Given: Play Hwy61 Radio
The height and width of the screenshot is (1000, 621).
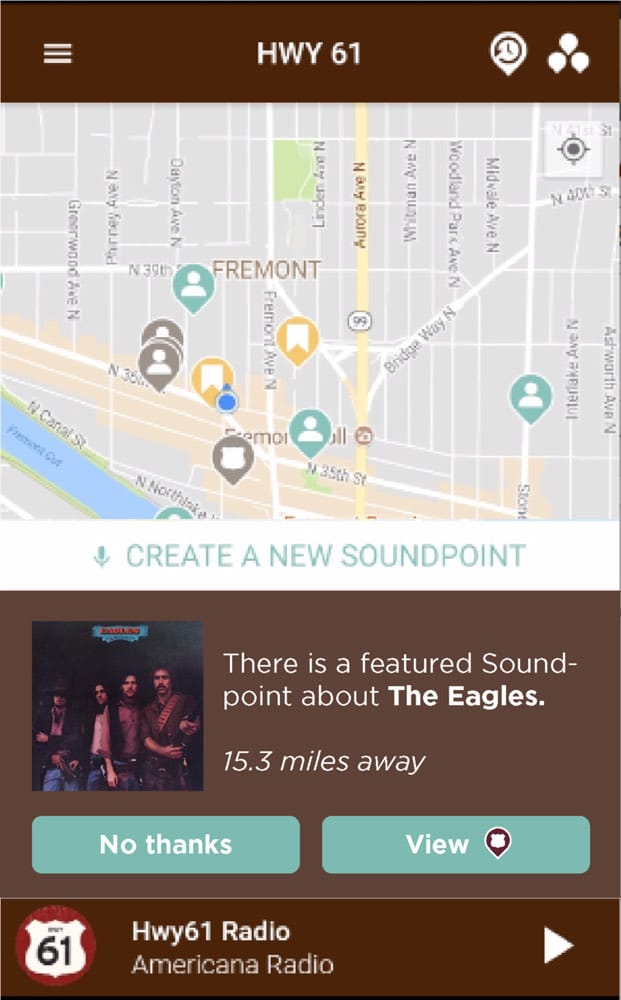Looking at the screenshot, I should pos(557,945).
